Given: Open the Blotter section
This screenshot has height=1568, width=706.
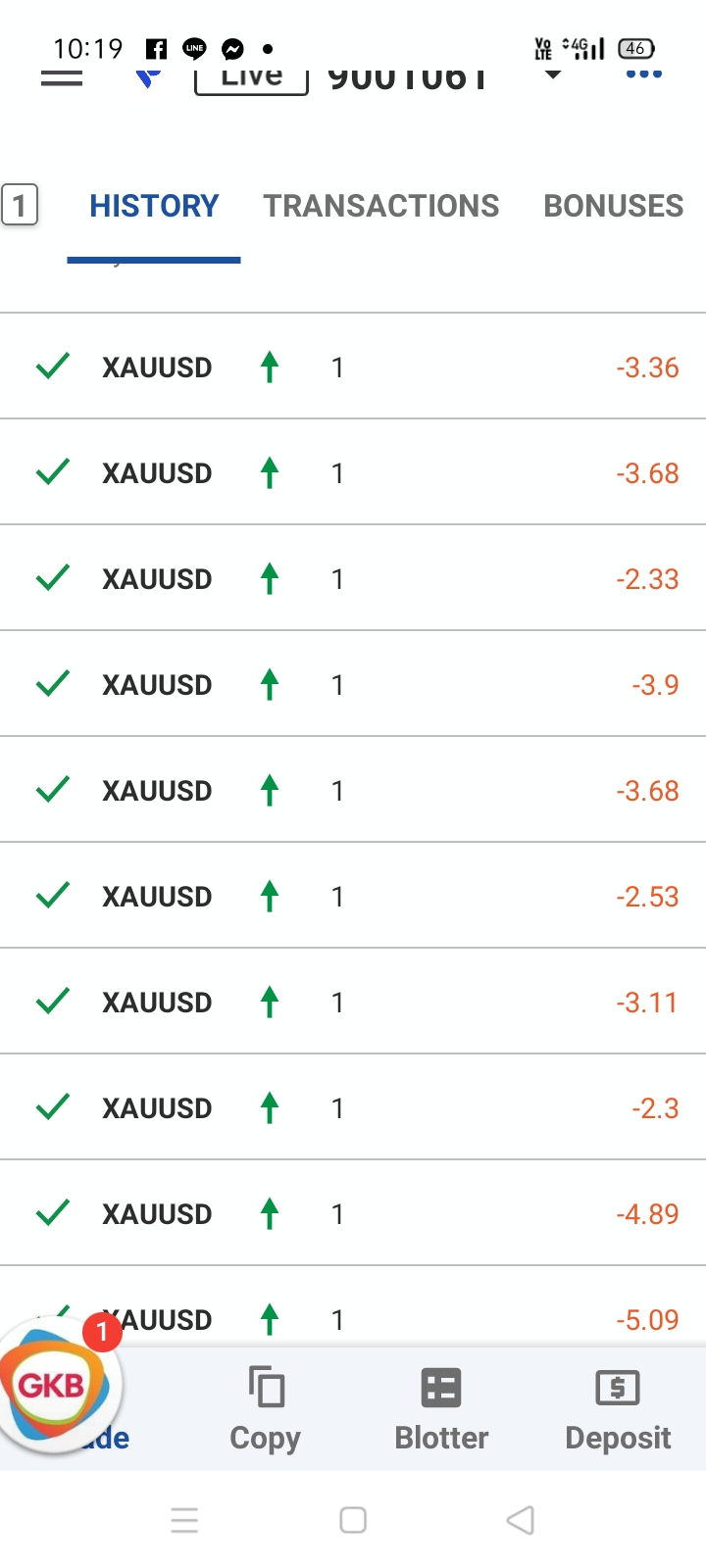Looking at the screenshot, I should (441, 1409).
